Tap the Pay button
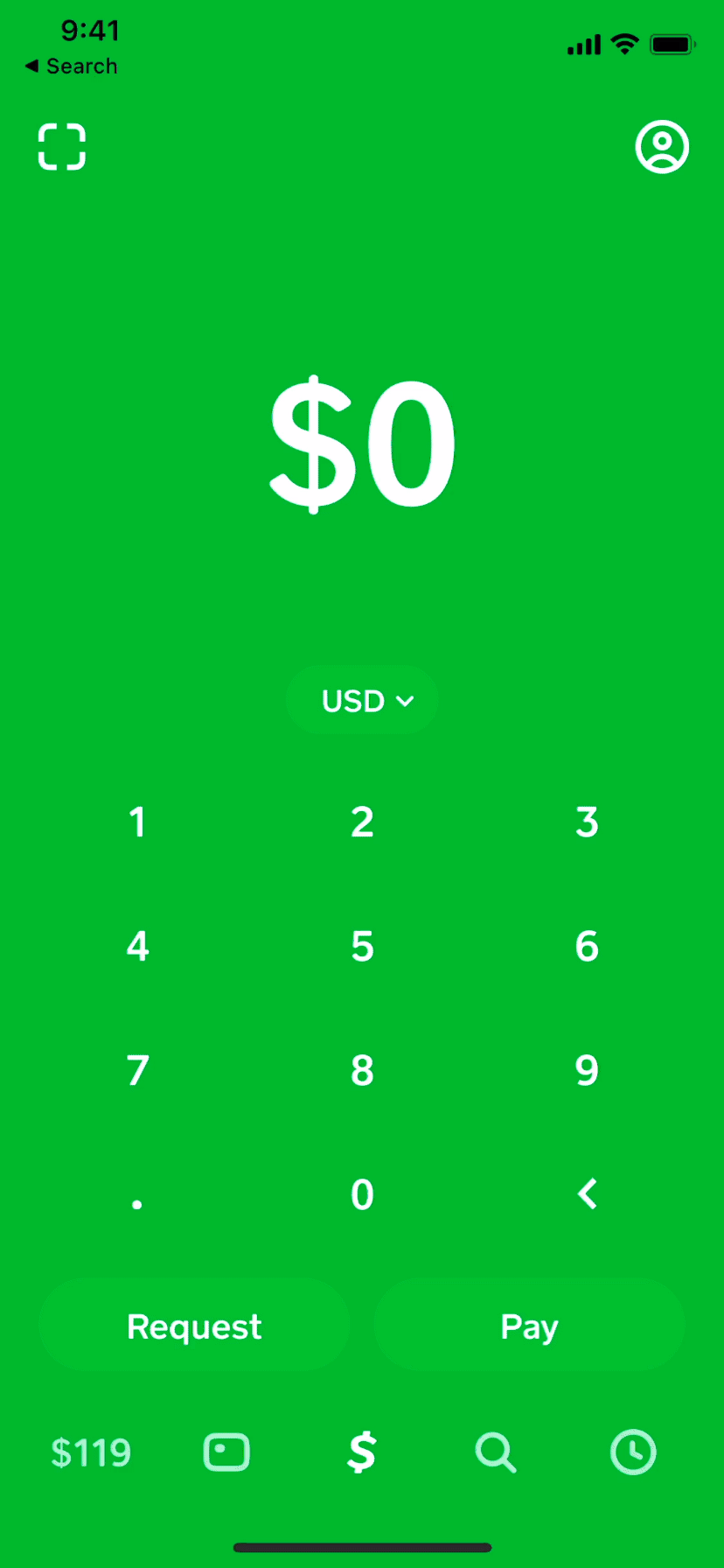 (x=529, y=1326)
